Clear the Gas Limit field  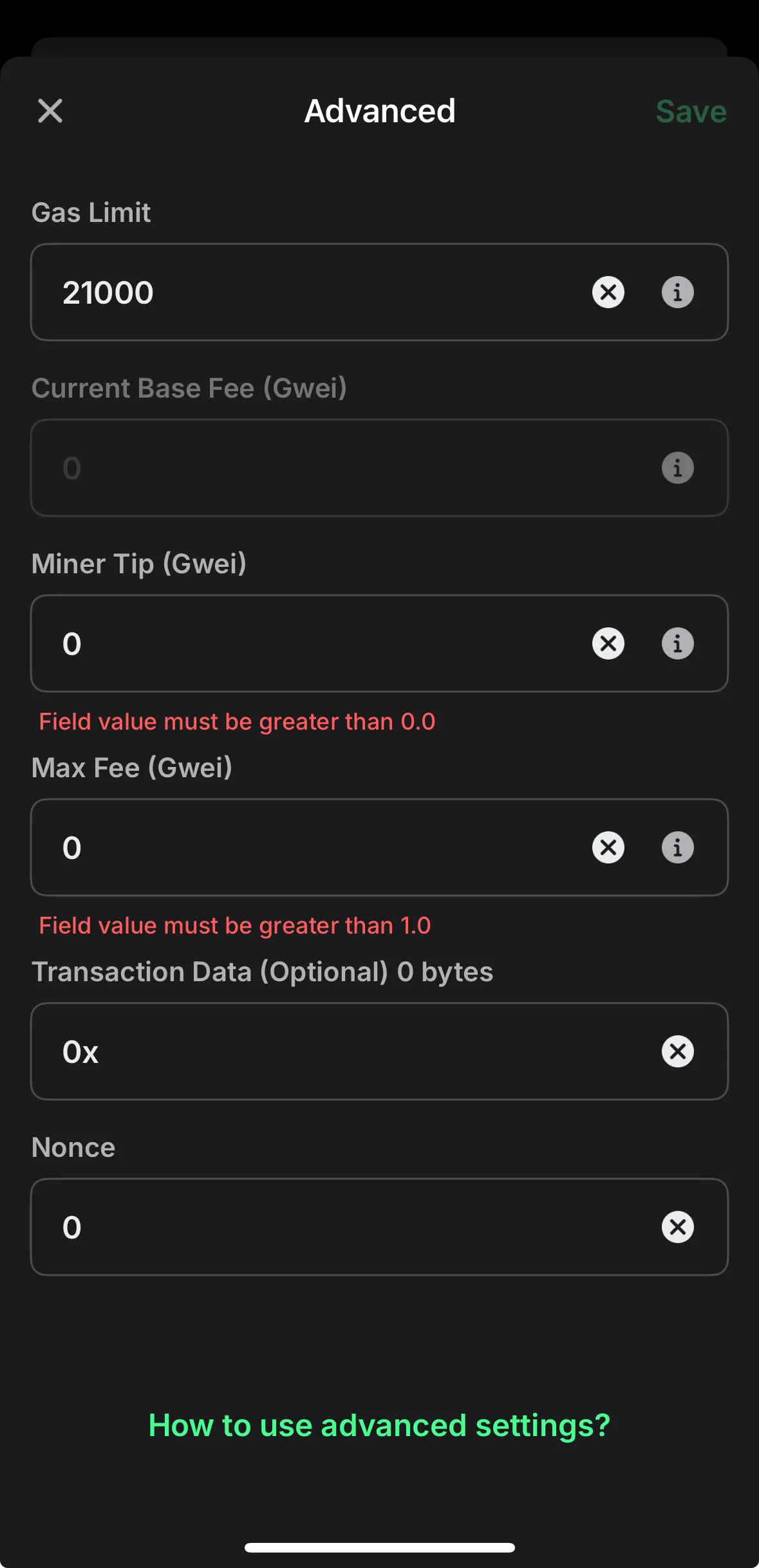click(607, 292)
